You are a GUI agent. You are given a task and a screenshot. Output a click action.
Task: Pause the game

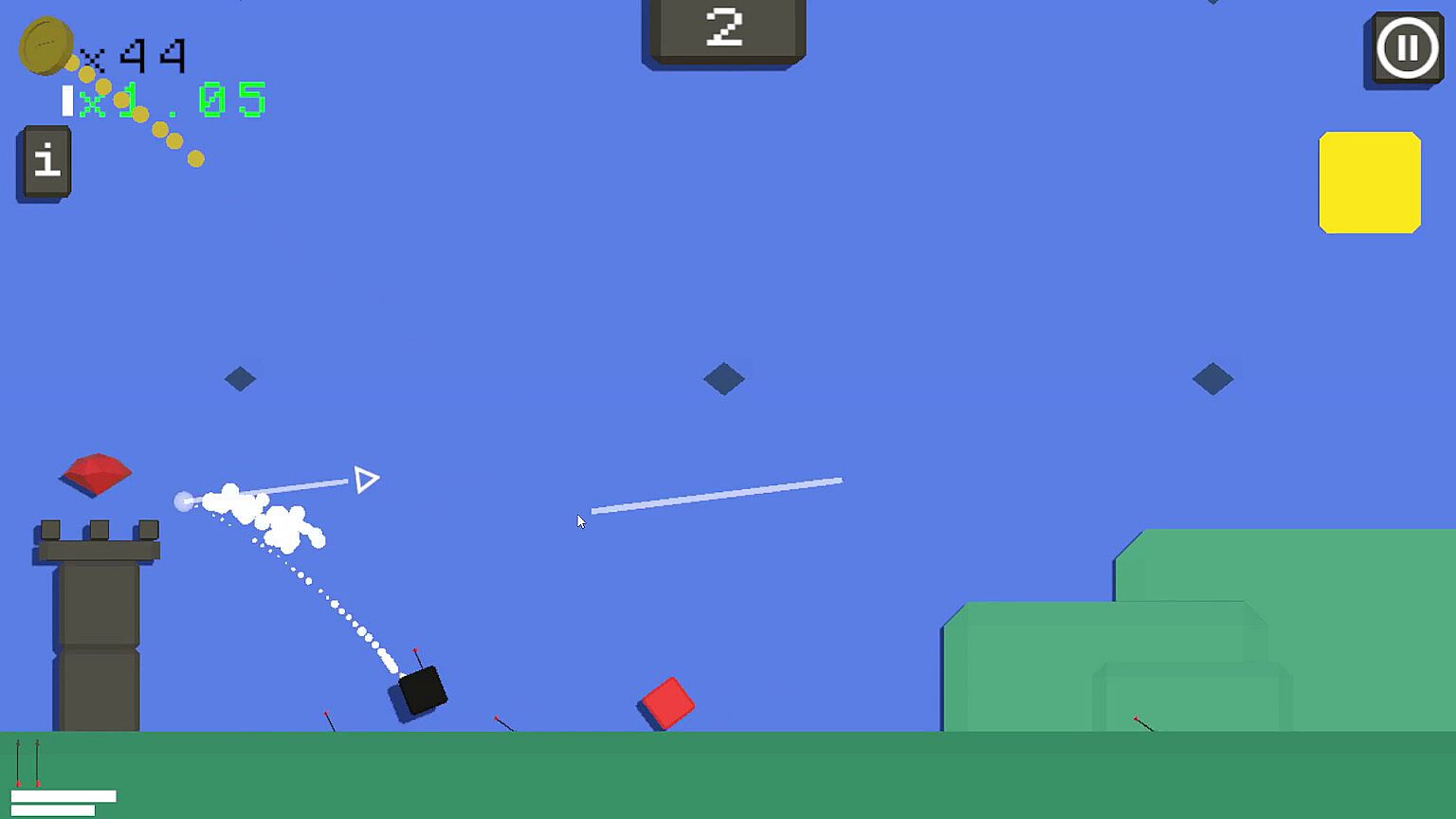point(1407,47)
